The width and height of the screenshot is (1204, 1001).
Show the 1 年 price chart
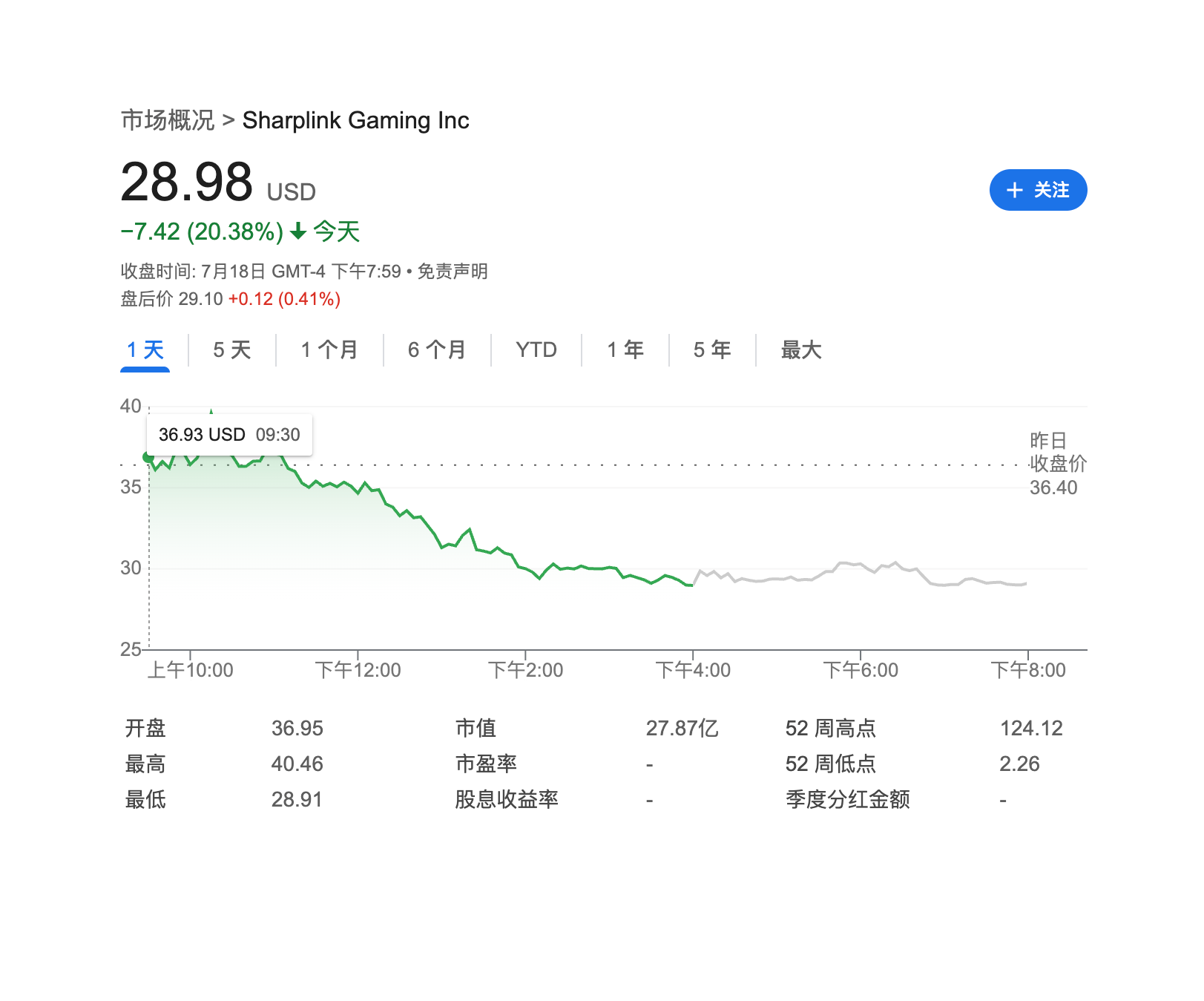[625, 349]
